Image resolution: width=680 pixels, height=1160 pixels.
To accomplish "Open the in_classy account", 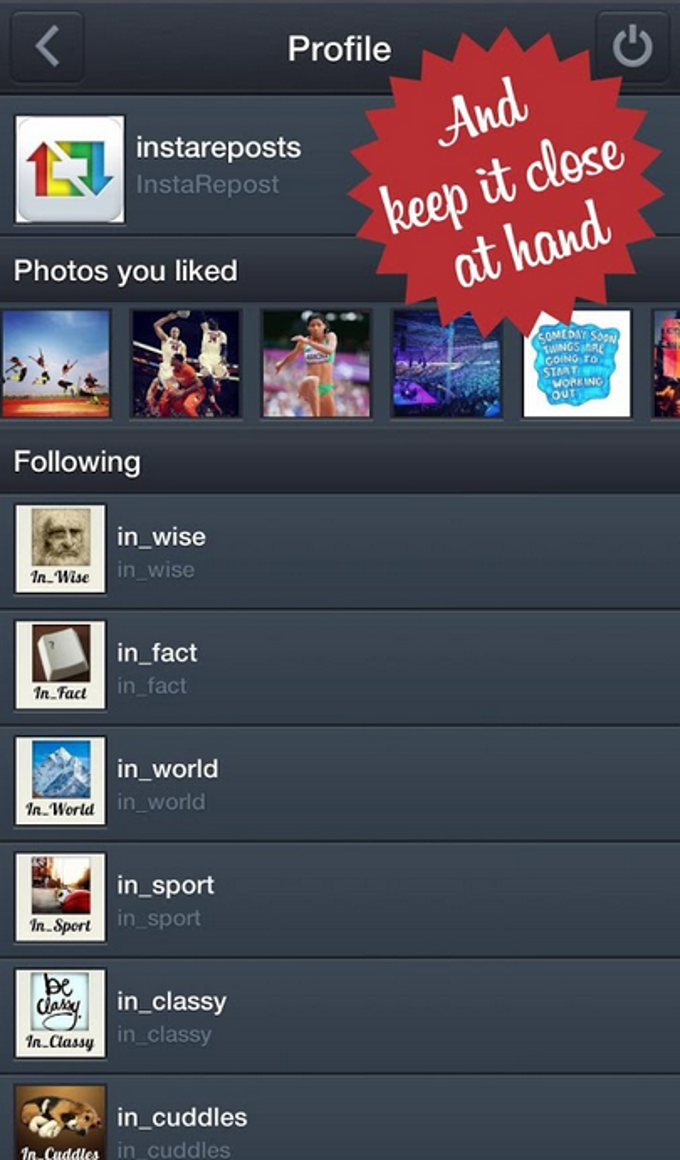I will click(x=340, y=1015).
